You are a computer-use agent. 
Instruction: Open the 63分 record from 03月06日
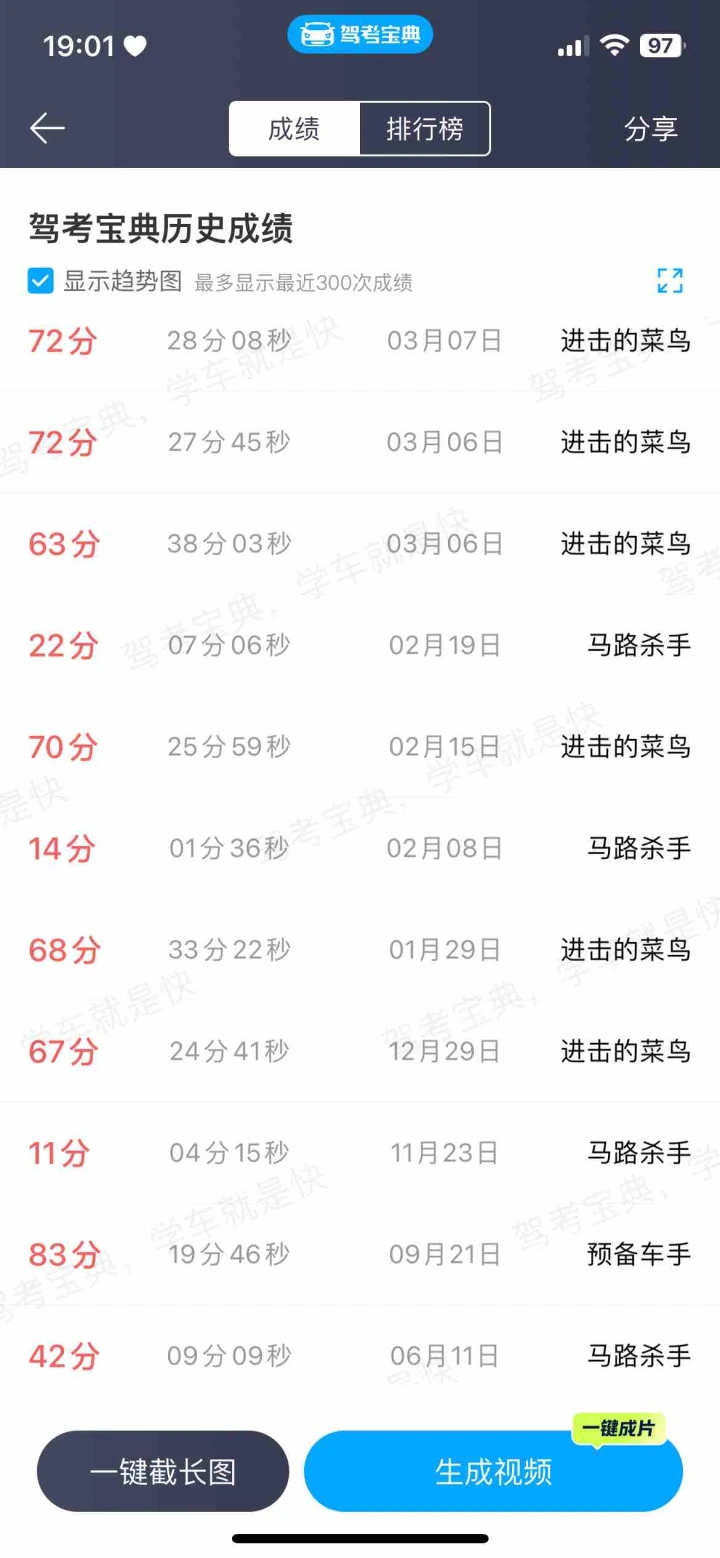(360, 544)
